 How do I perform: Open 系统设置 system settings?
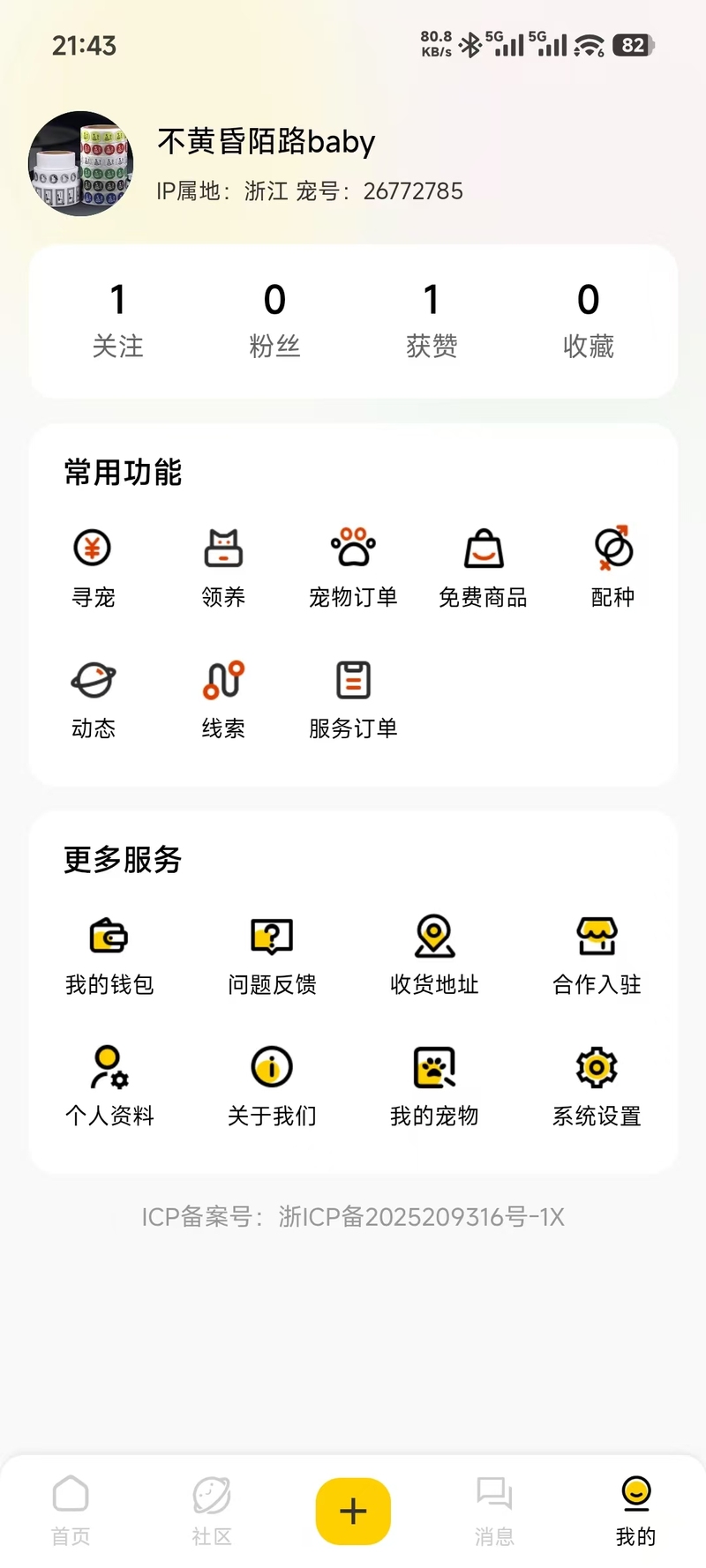point(597,1086)
